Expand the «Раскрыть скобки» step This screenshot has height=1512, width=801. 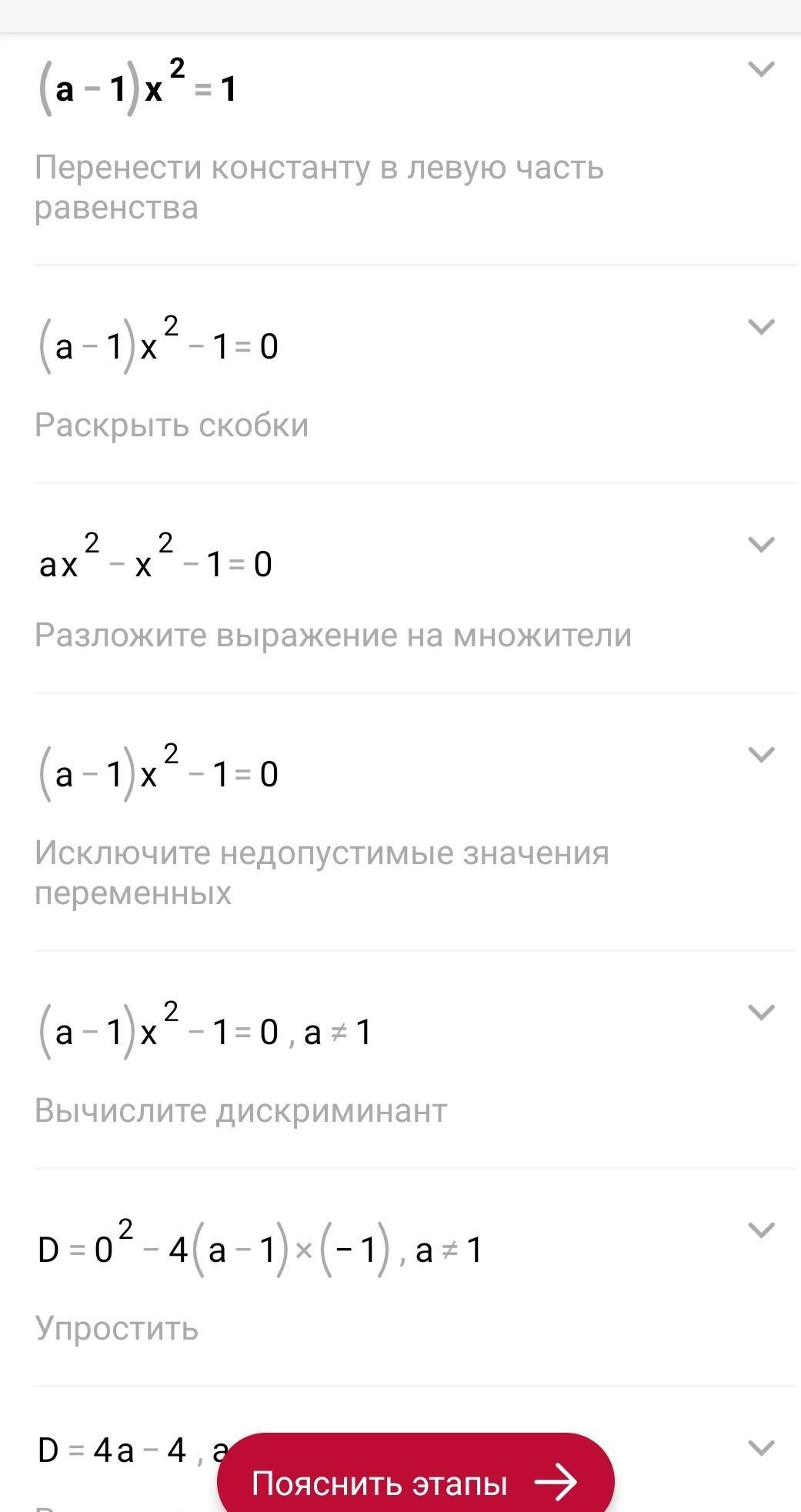[761, 327]
